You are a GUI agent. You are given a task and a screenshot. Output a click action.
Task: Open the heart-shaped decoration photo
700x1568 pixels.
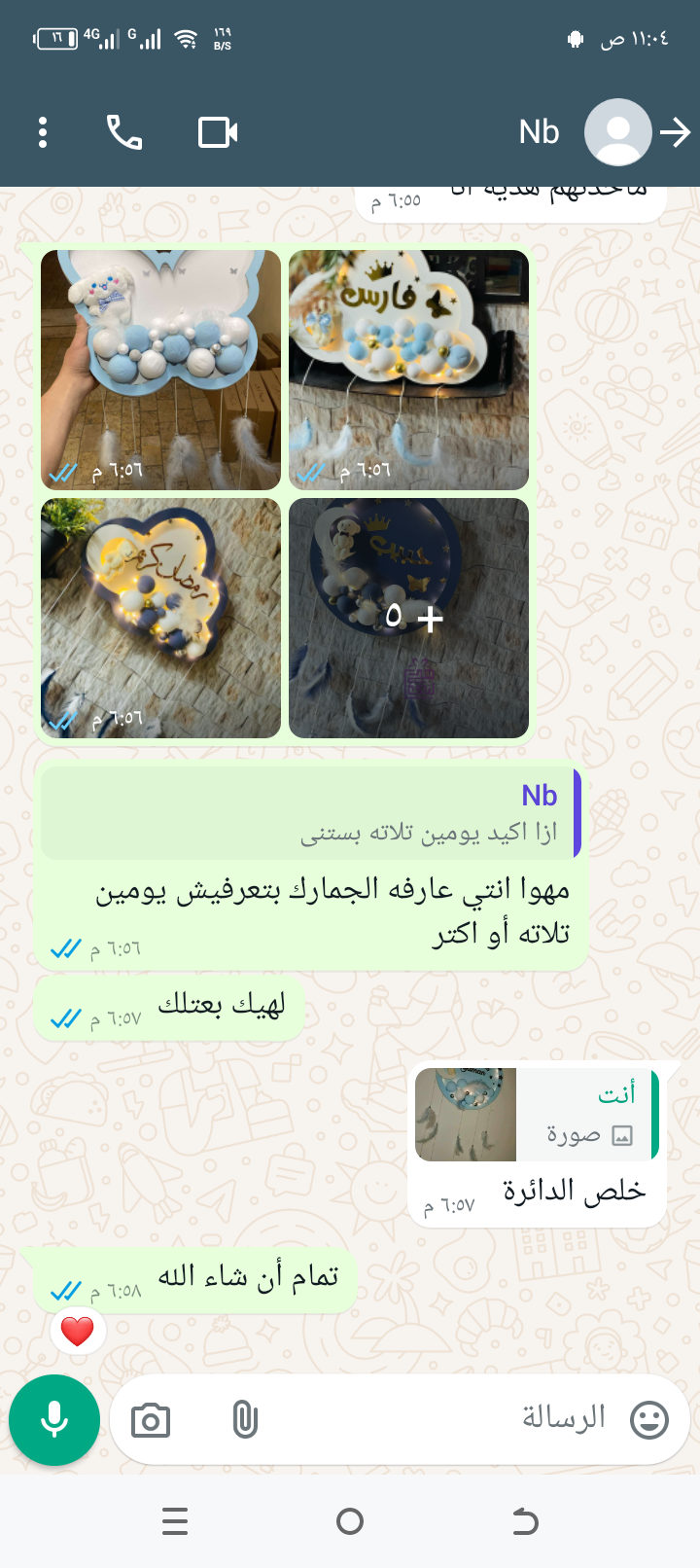click(x=160, y=618)
